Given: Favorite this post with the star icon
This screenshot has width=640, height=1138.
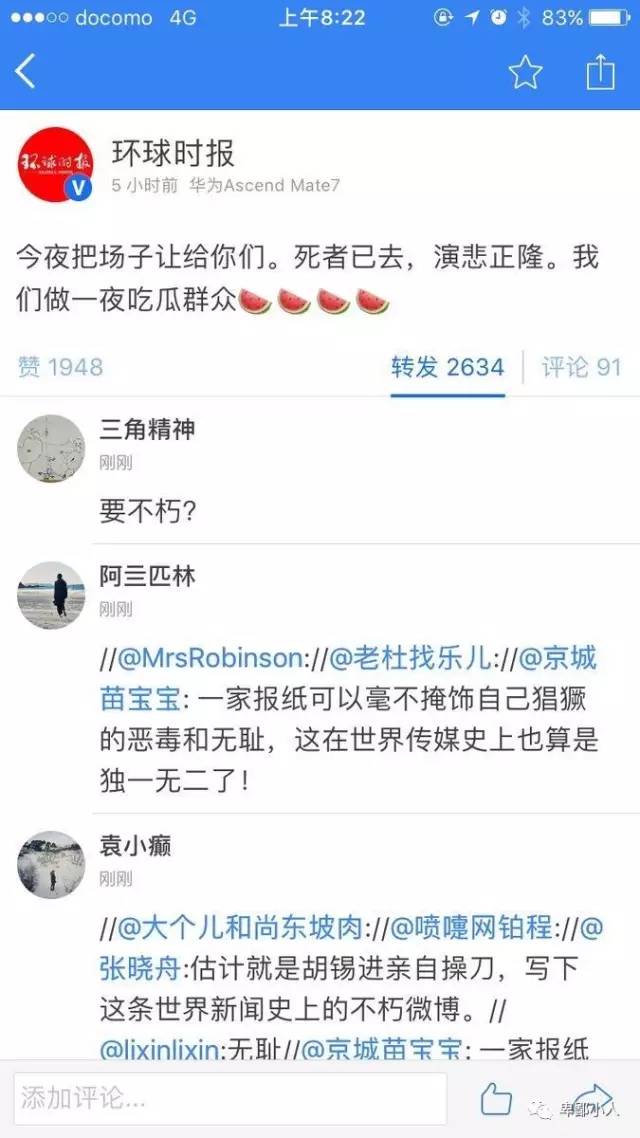Looking at the screenshot, I should pyautogui.click(x=525, y=72).
